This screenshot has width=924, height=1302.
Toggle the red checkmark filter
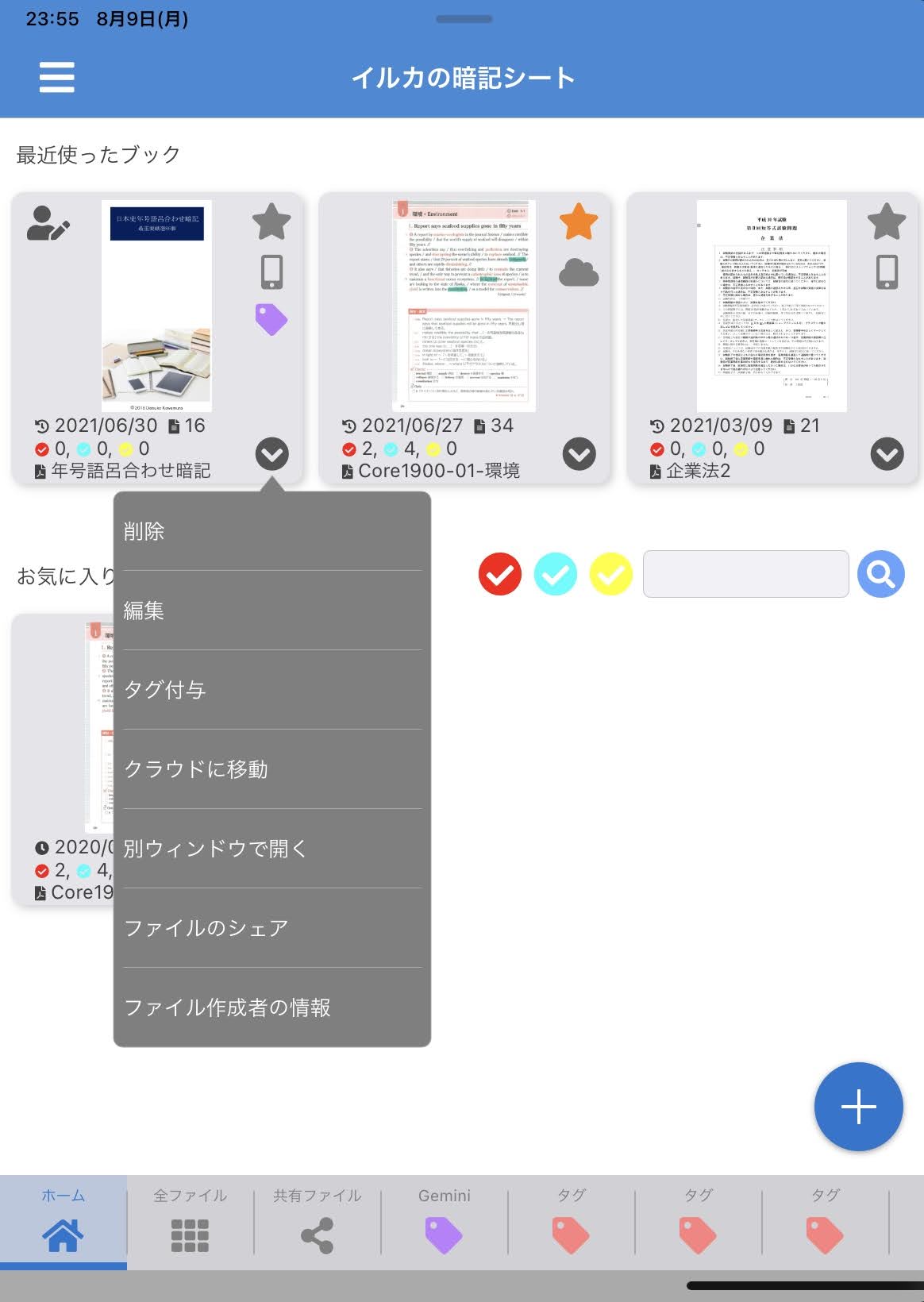pyautogui.click(x=500, y=574)
